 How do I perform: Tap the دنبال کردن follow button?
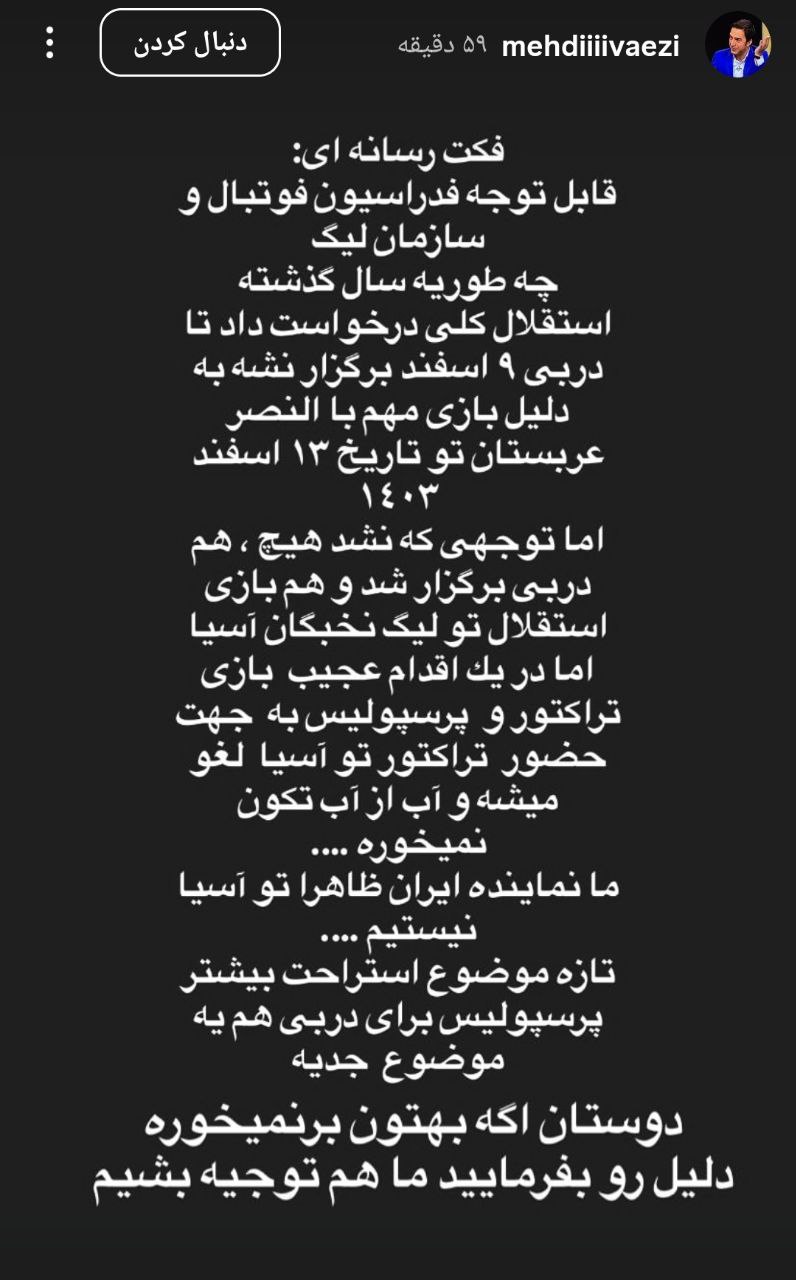click(x=190, y=43)
